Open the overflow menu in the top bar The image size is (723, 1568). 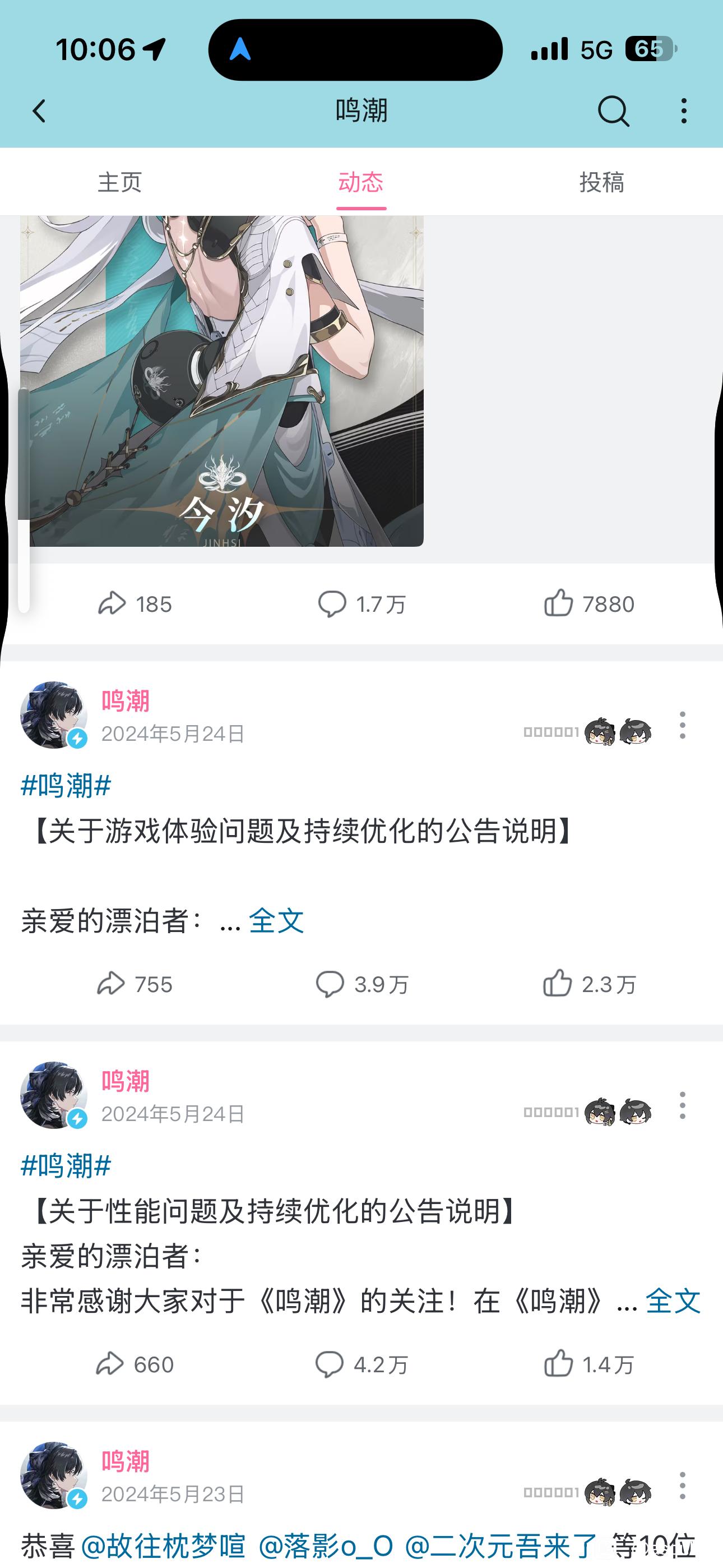[683, 112]
